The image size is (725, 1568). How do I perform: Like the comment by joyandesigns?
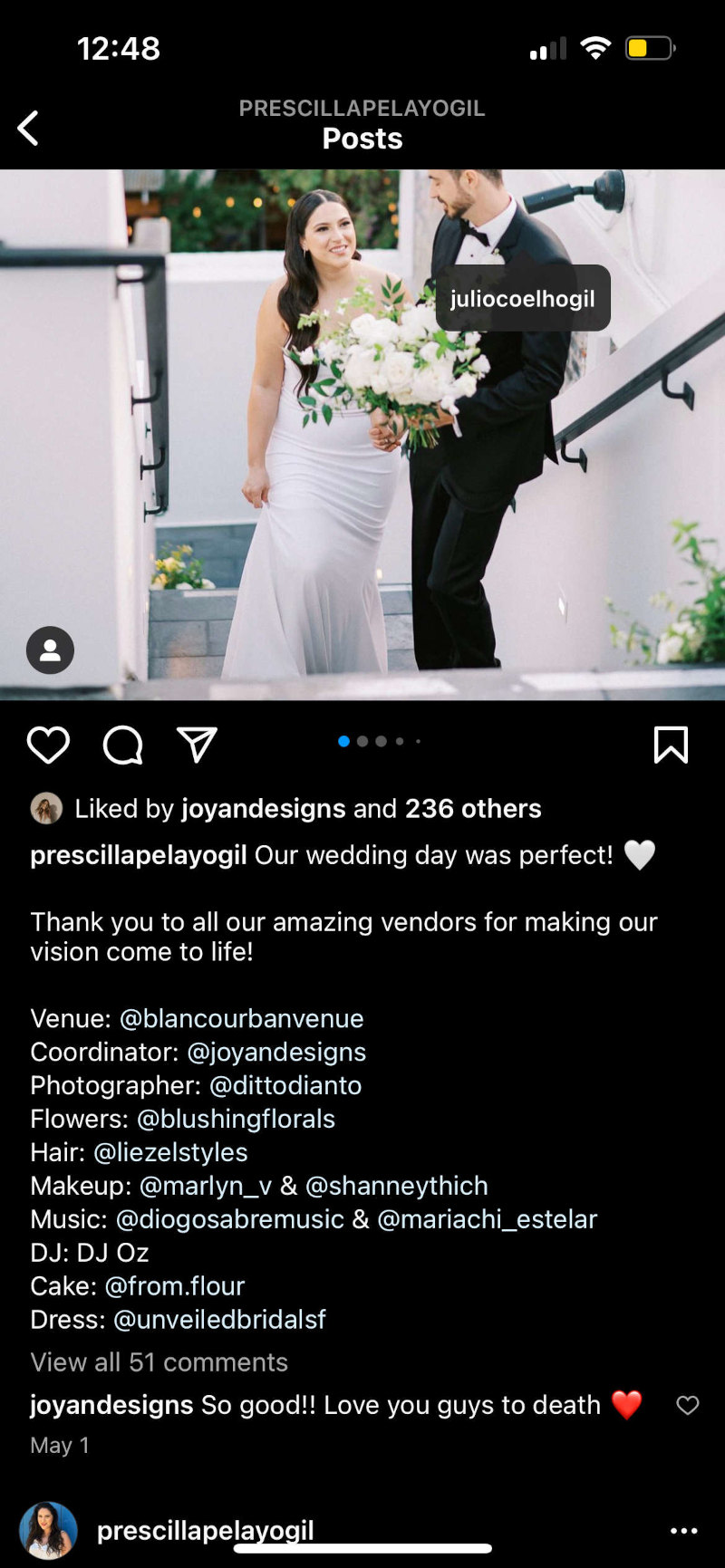[688, 1405]
